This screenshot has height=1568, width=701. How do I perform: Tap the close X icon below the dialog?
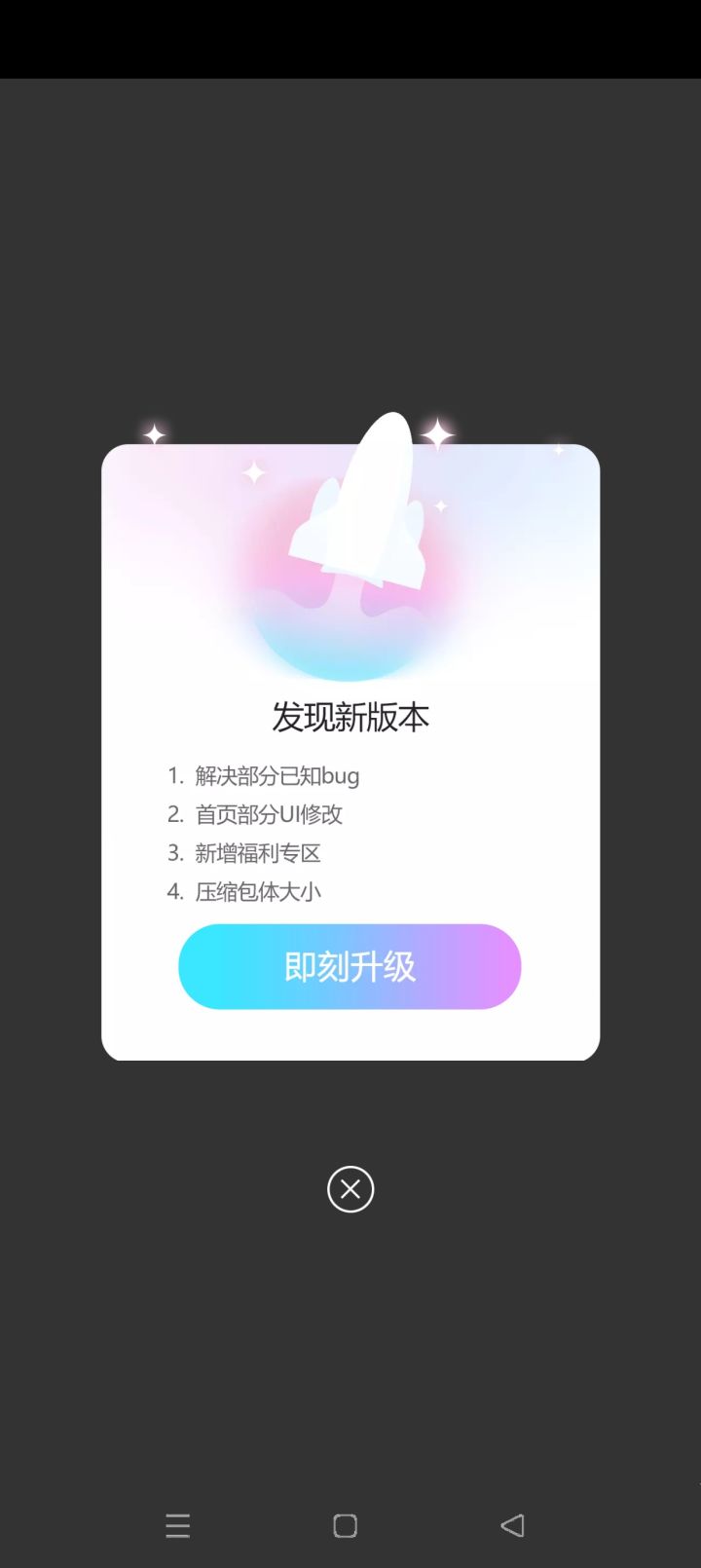350,1189
